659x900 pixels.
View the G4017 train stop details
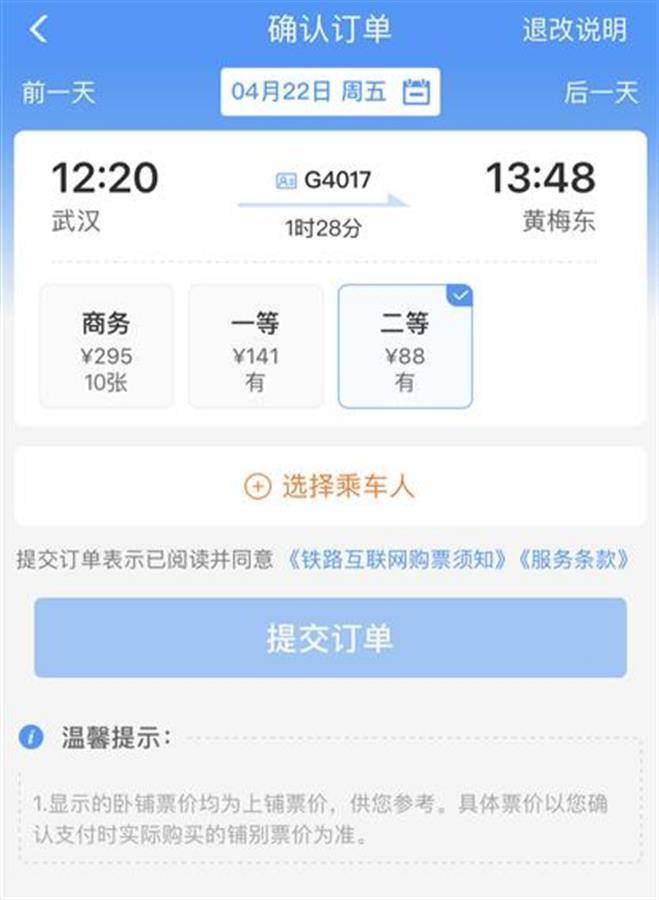tap(324, 181)
